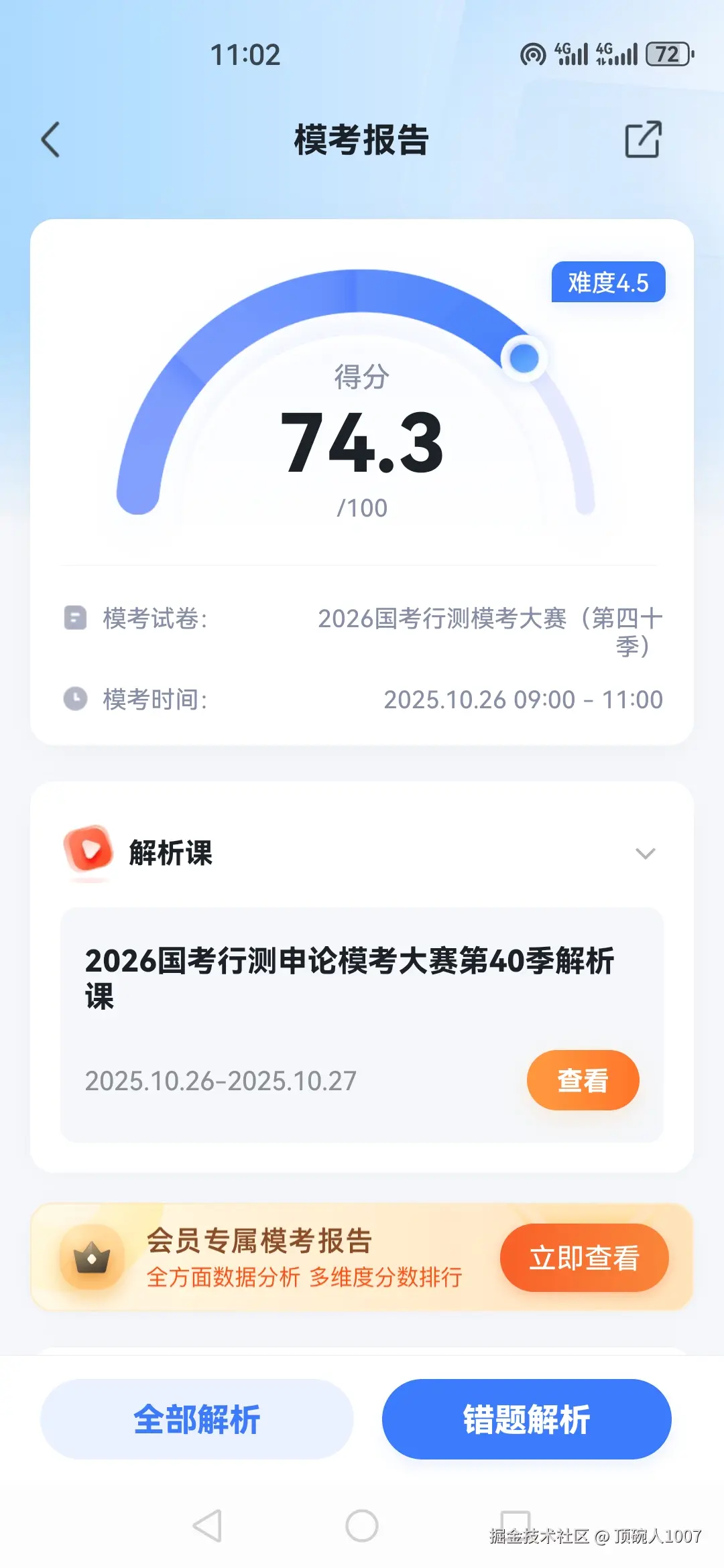Tap the score gauge handle showing 74.3
This screenshot has width=724, height=1568.
(524, 358)
